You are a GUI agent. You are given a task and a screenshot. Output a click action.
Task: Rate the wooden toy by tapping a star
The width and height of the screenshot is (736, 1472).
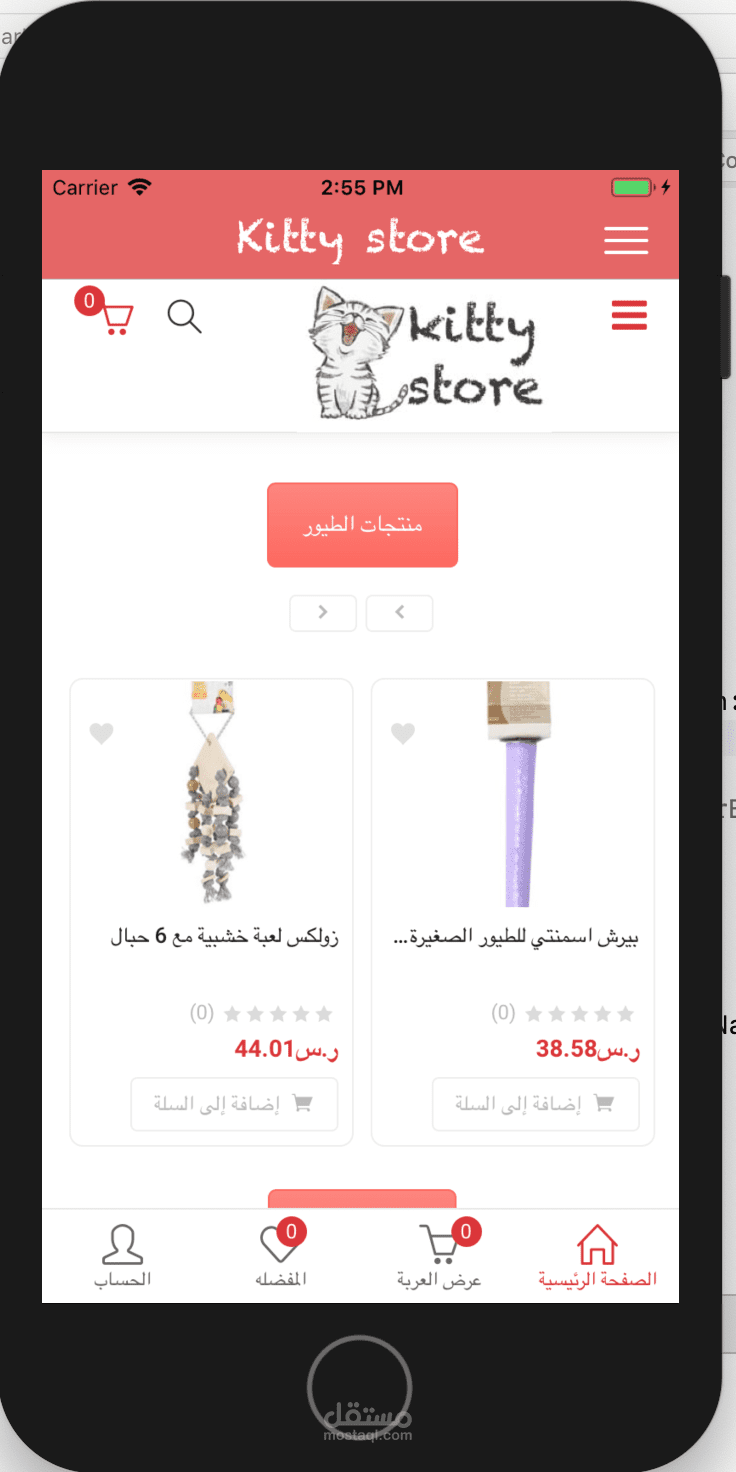[279, 1012]
